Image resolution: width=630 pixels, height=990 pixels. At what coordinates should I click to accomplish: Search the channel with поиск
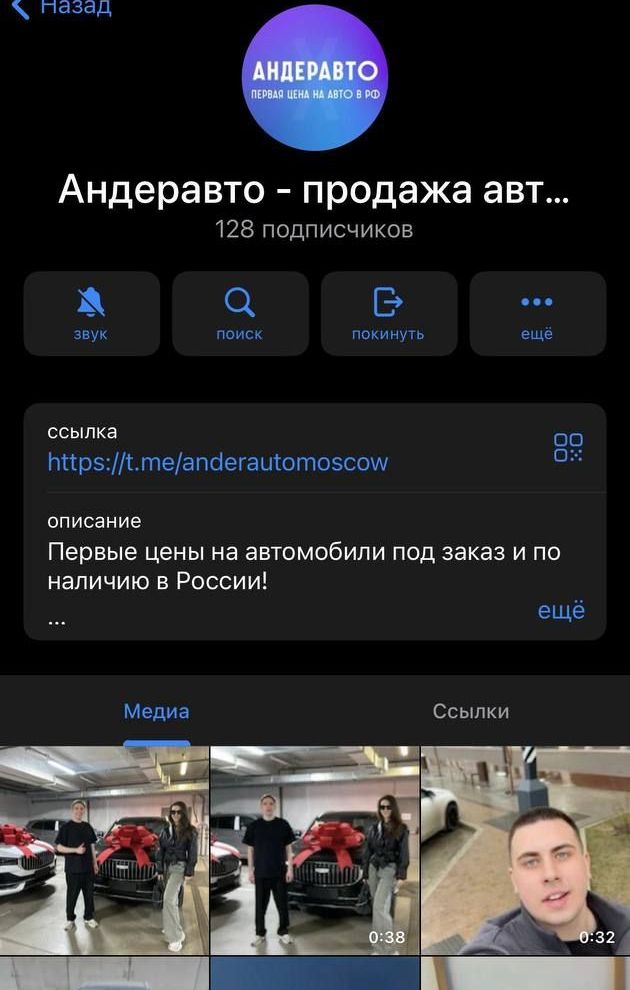[239, 313]
